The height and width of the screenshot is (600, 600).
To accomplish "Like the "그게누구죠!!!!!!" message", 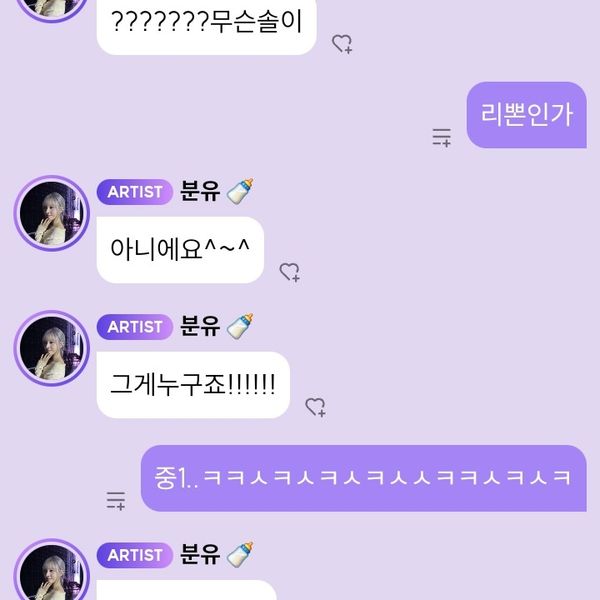I will [x=315, y=407].
